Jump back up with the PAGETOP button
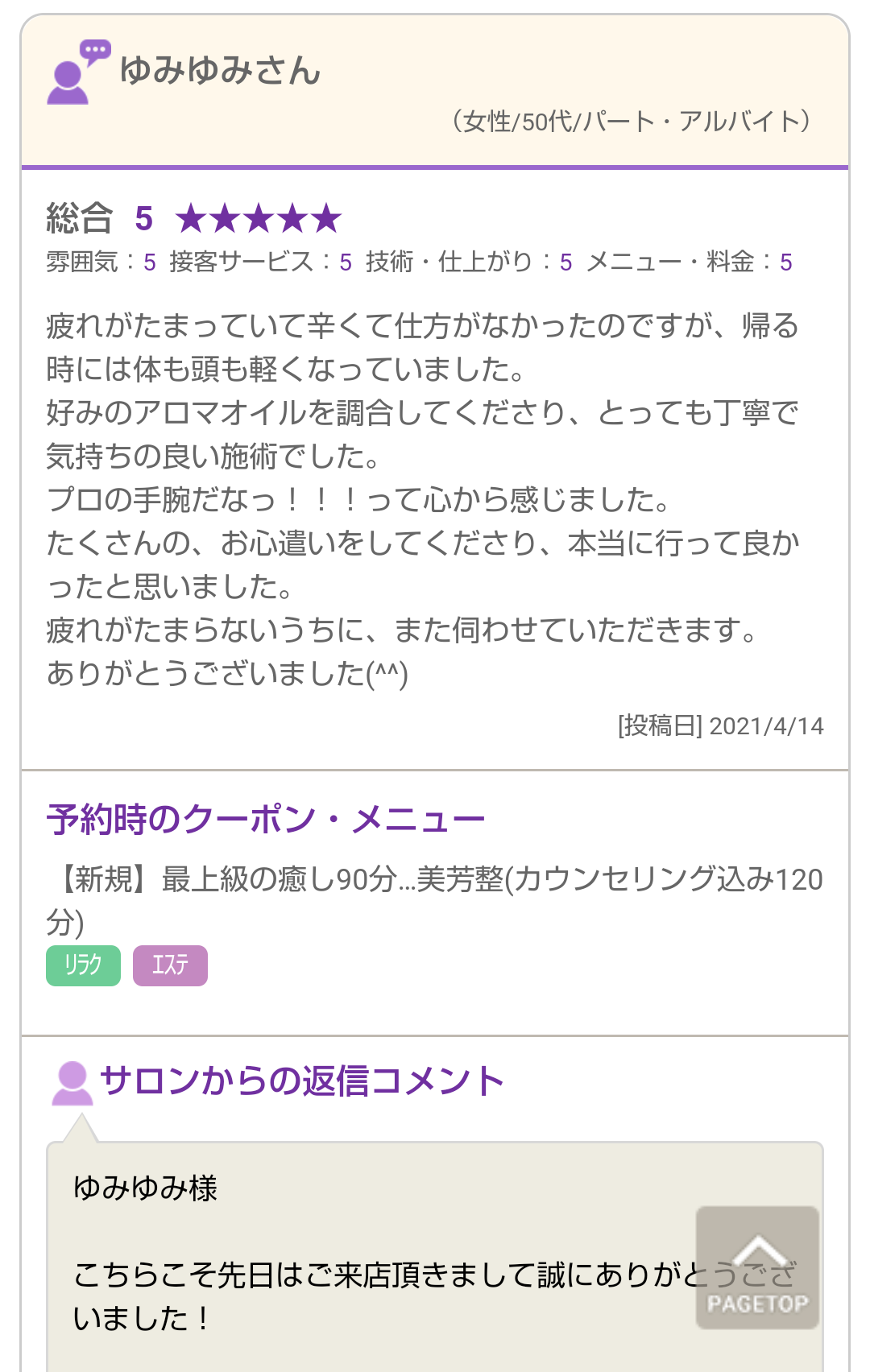 (x=757, y=1267)
